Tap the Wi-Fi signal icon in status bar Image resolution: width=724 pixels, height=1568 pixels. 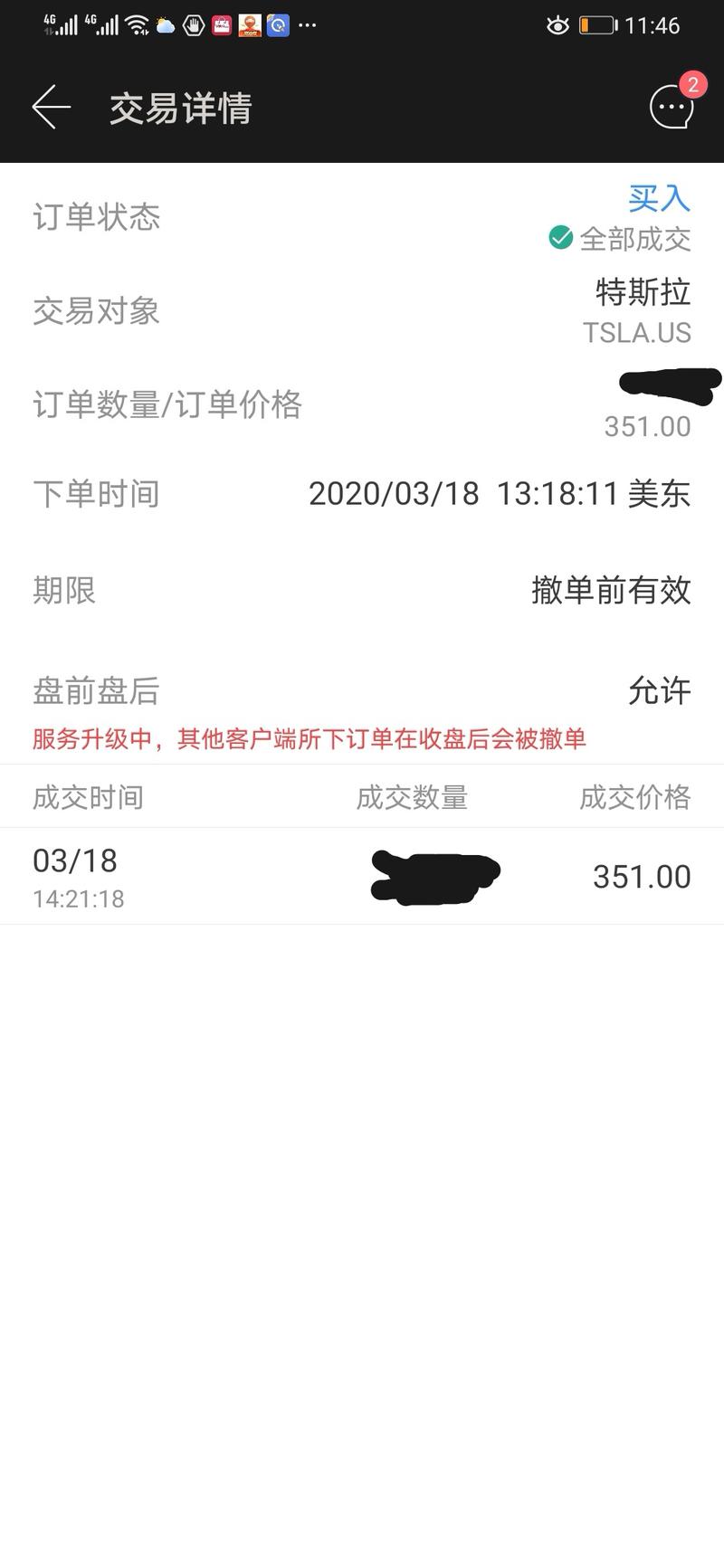click(x=134, y=24)
